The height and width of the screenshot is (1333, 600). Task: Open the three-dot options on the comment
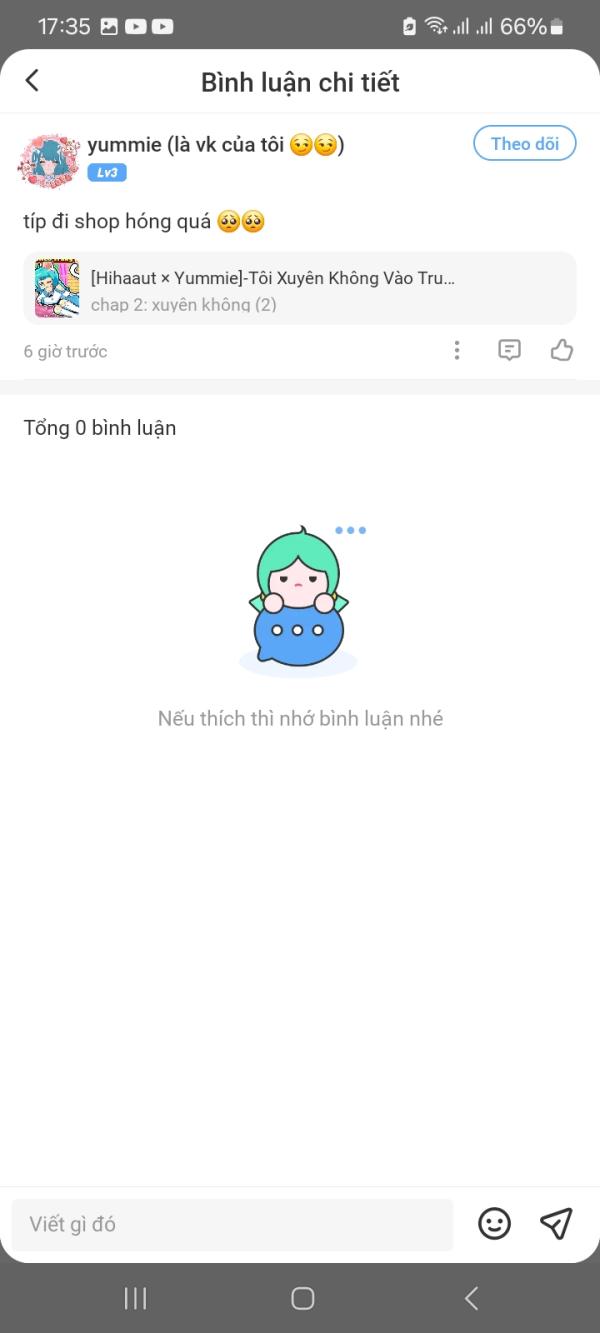pos(457,350)
